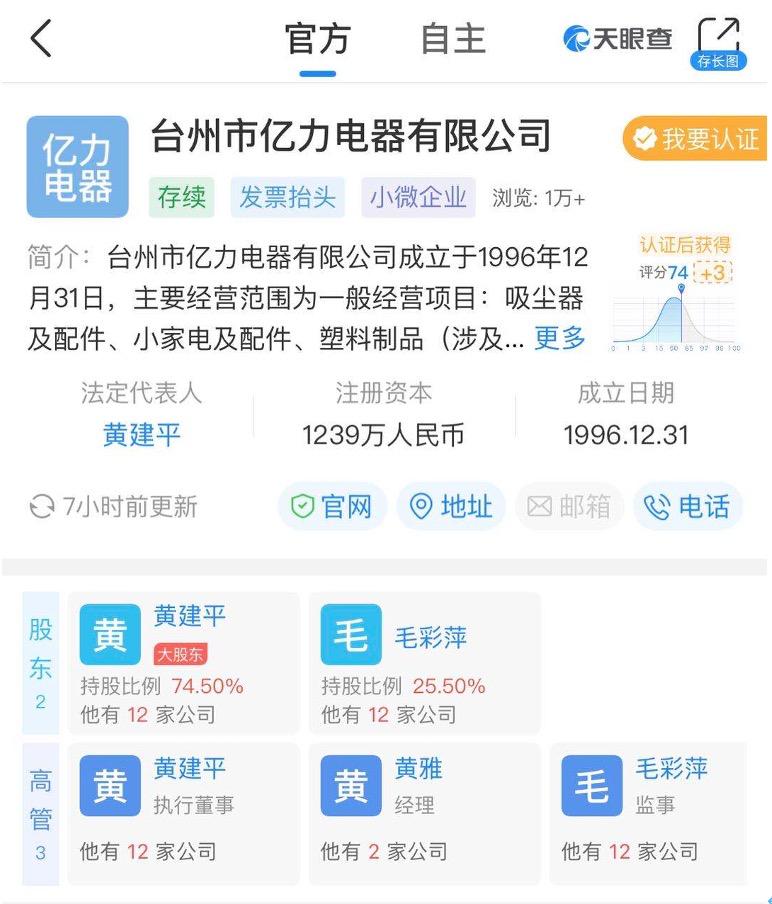The width and height of the screenshot is (772, 904).
Task: View the company 地址
Action: (x=452, y=507)
